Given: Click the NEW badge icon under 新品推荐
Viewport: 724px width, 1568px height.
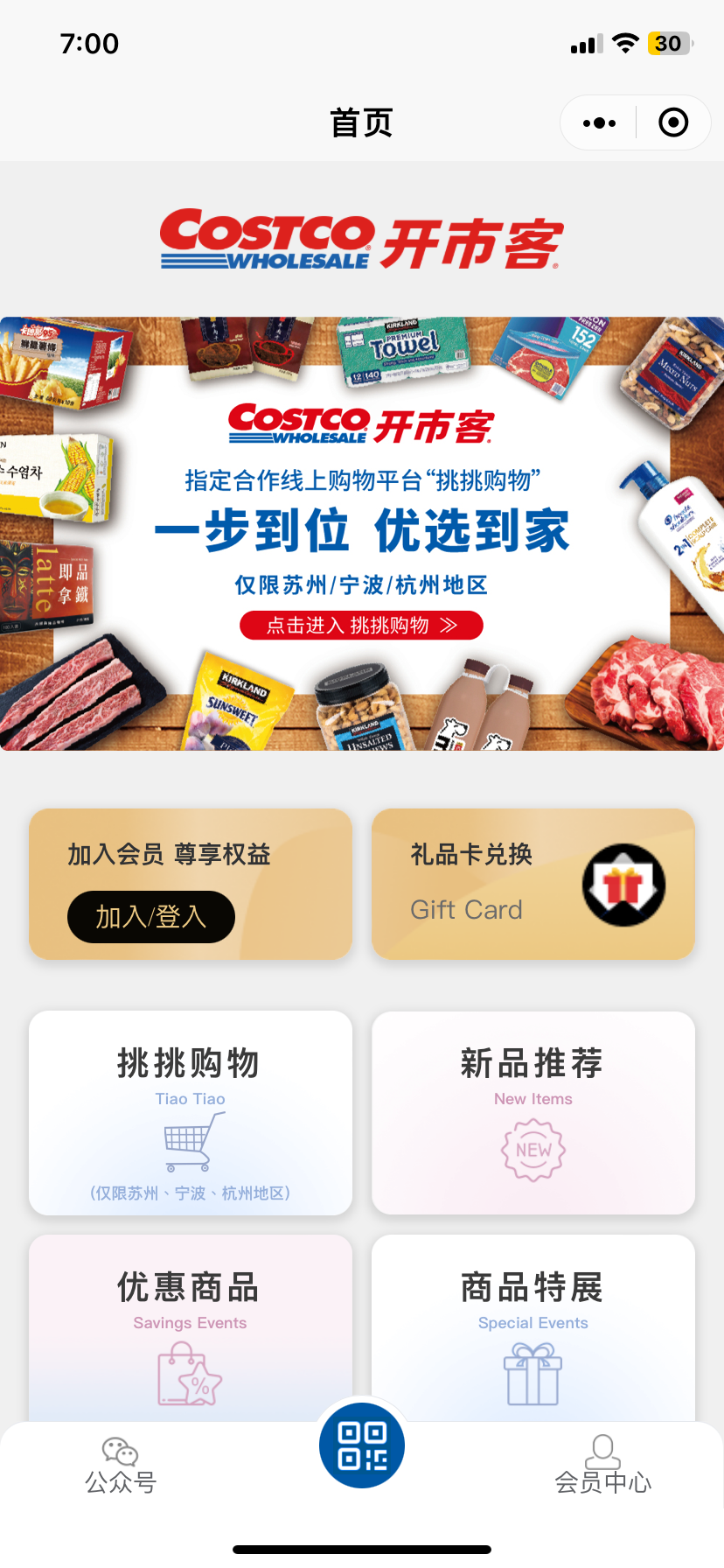Looking at the screenshot, I should (533, 1151).
